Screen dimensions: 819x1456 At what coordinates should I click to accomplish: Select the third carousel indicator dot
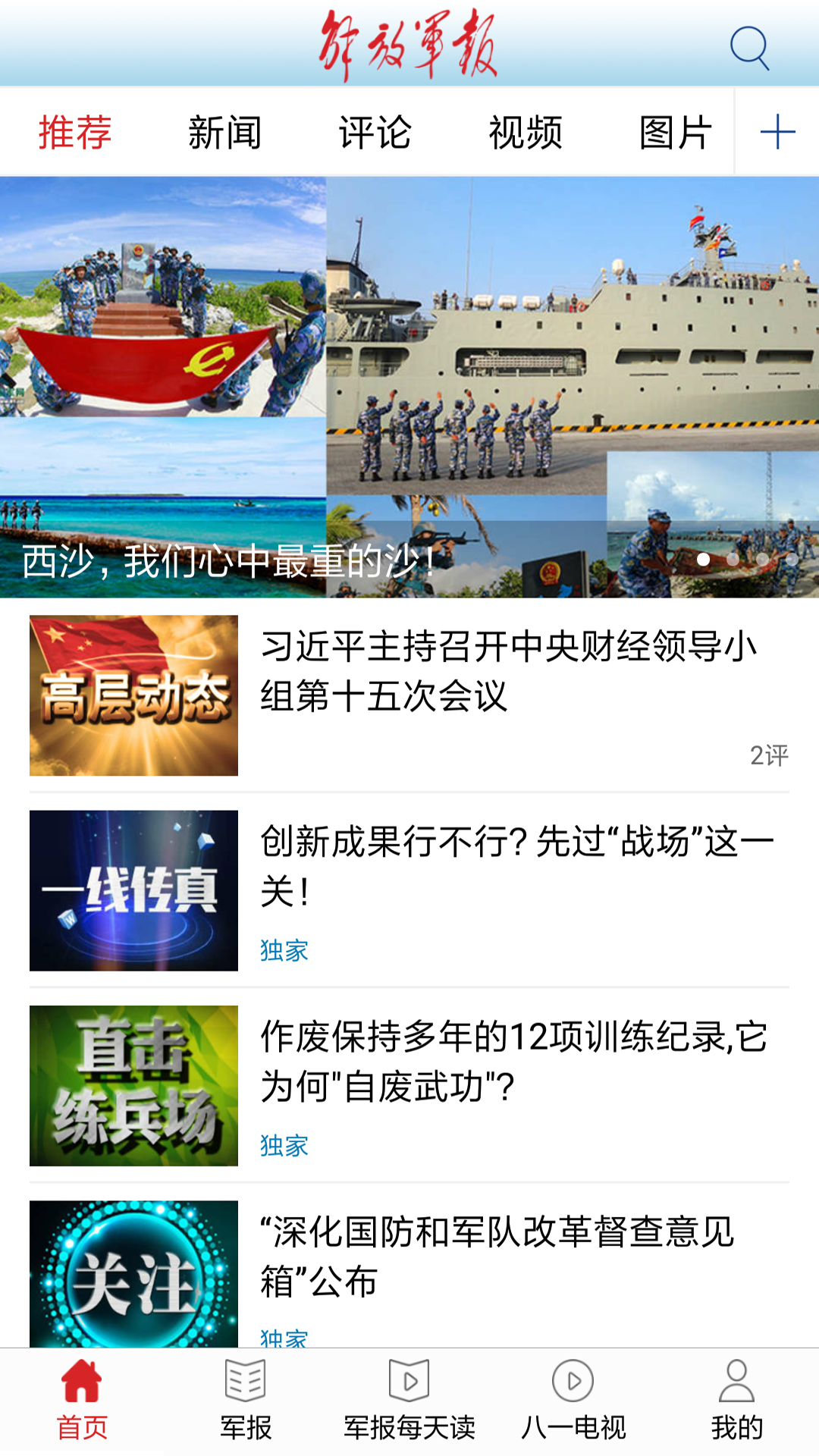coord(761,560)
